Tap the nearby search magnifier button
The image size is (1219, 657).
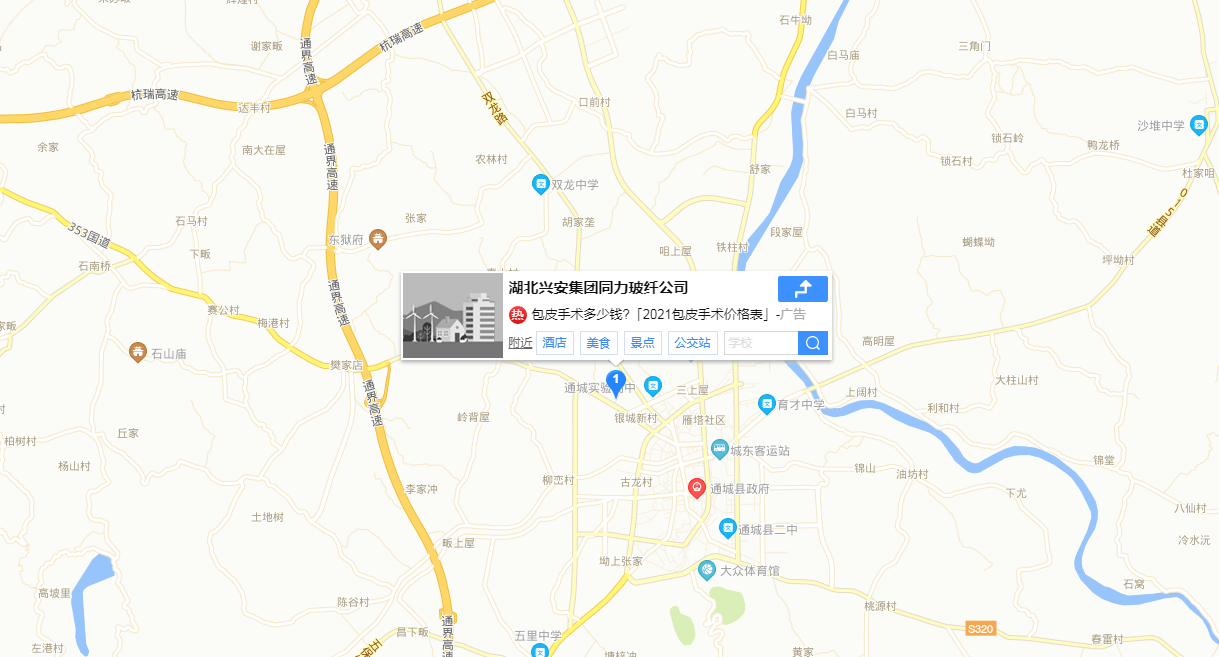pyautogui.click(x=813, y=343)
